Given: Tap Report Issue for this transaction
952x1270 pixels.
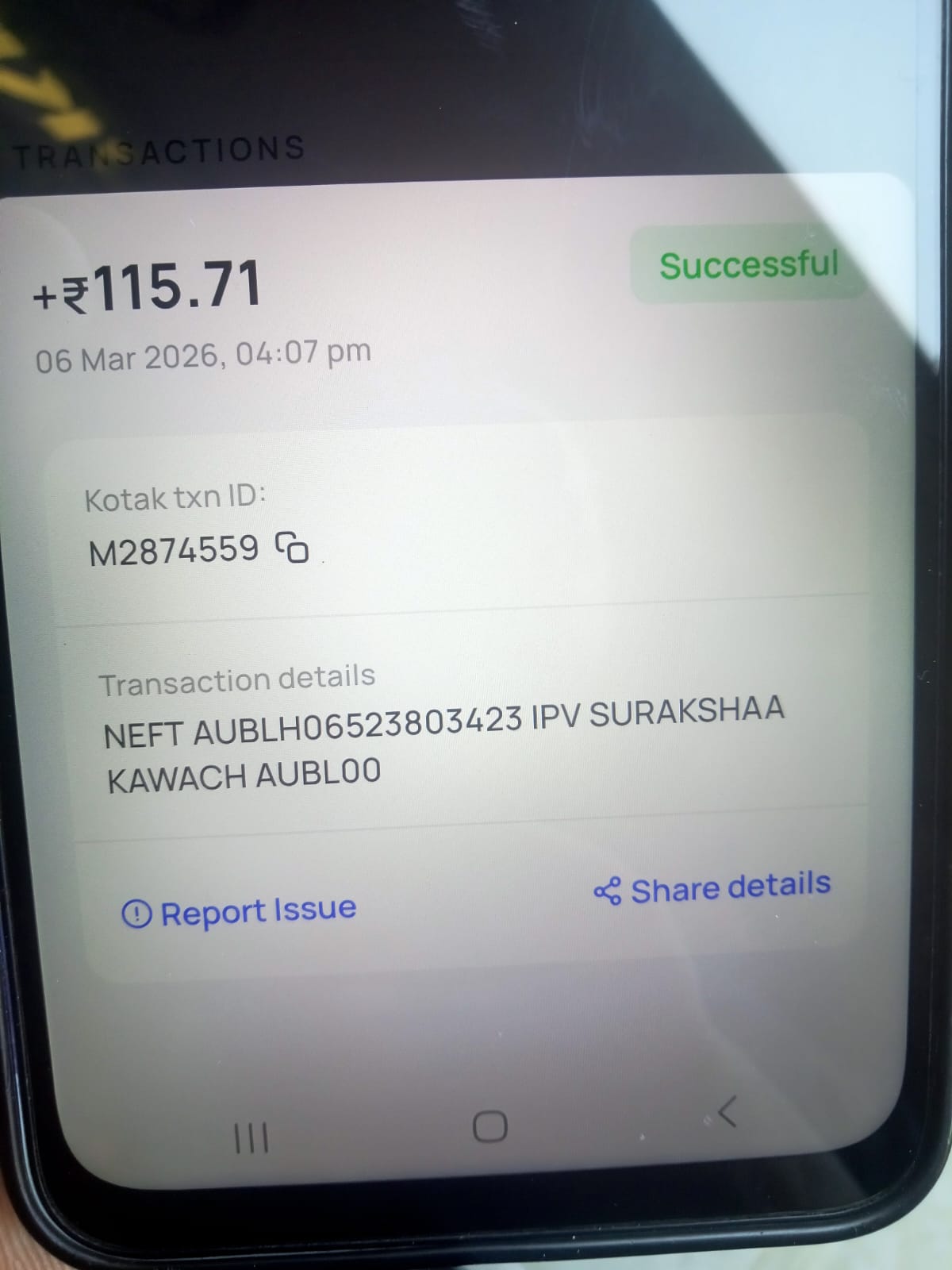Looking at the screenshot, I should [239, 911].
